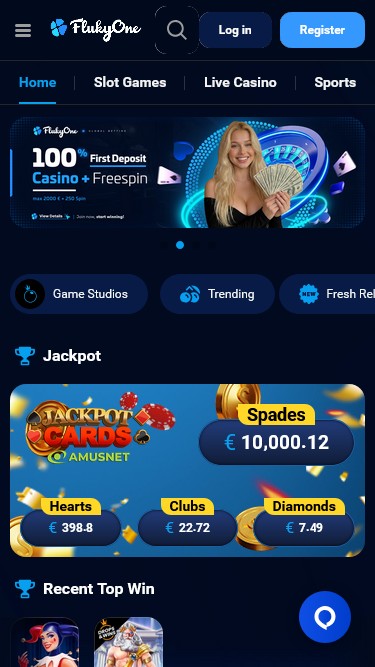Open the 100% First Deposit banner

pos(188,172)
